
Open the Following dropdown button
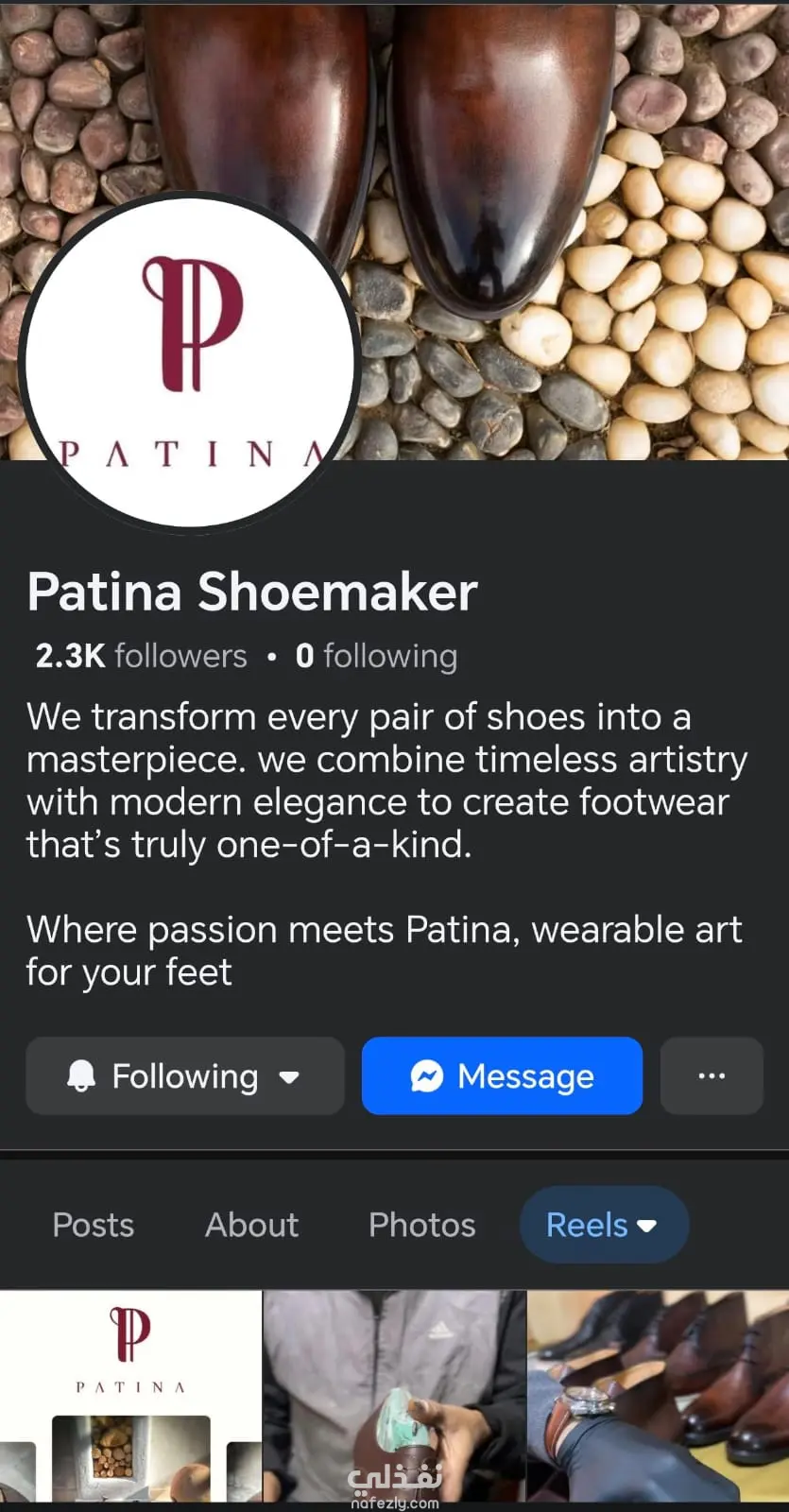point(184,1075)
